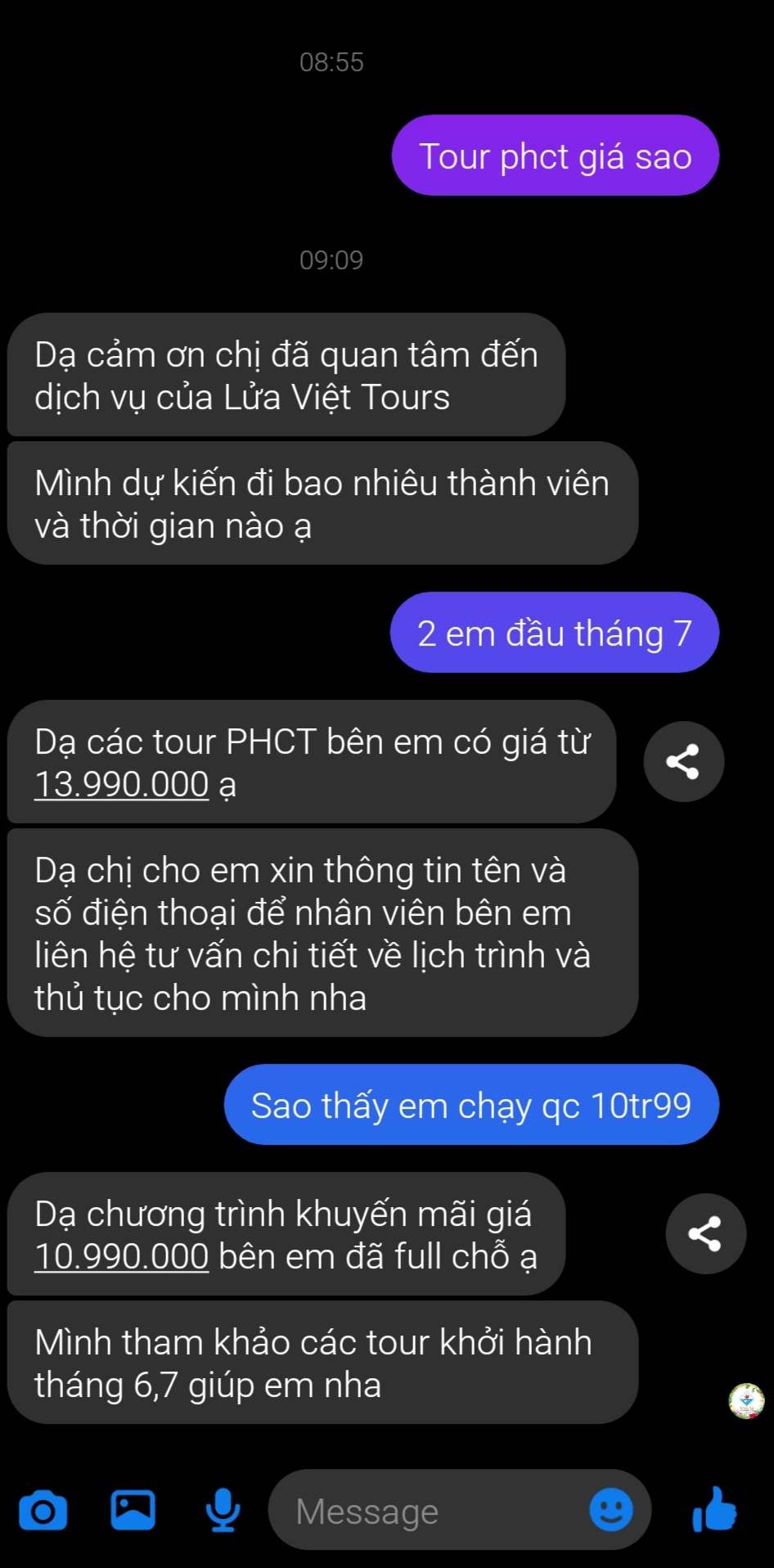Tap the underlined 10.990.000 price link
774x1568 pixels.
click(x=122, y=1257)
